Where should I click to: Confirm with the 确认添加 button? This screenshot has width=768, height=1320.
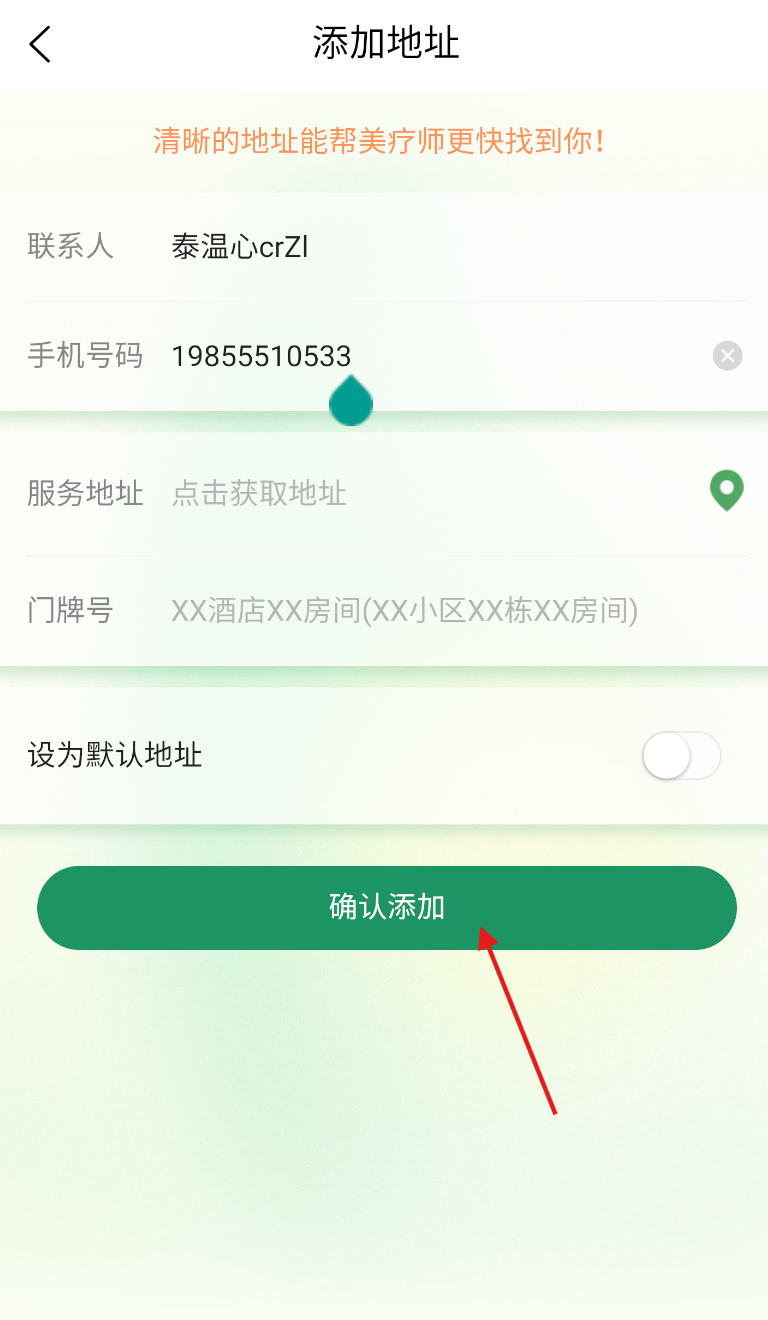(x=386, y=907)
